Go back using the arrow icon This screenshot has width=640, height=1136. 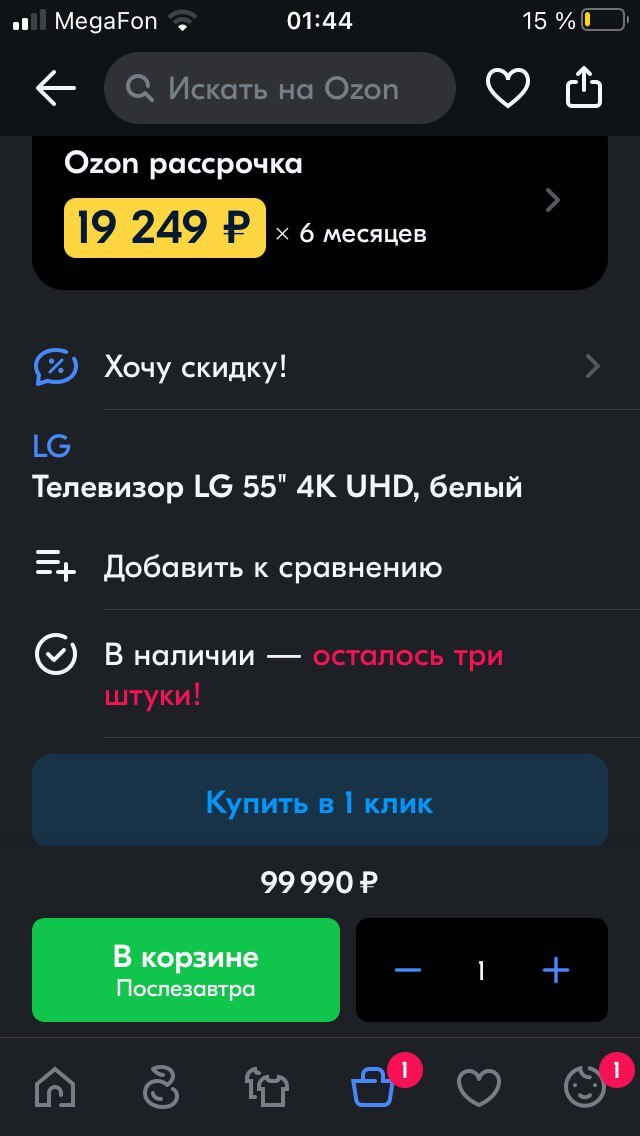coord(56,89)
